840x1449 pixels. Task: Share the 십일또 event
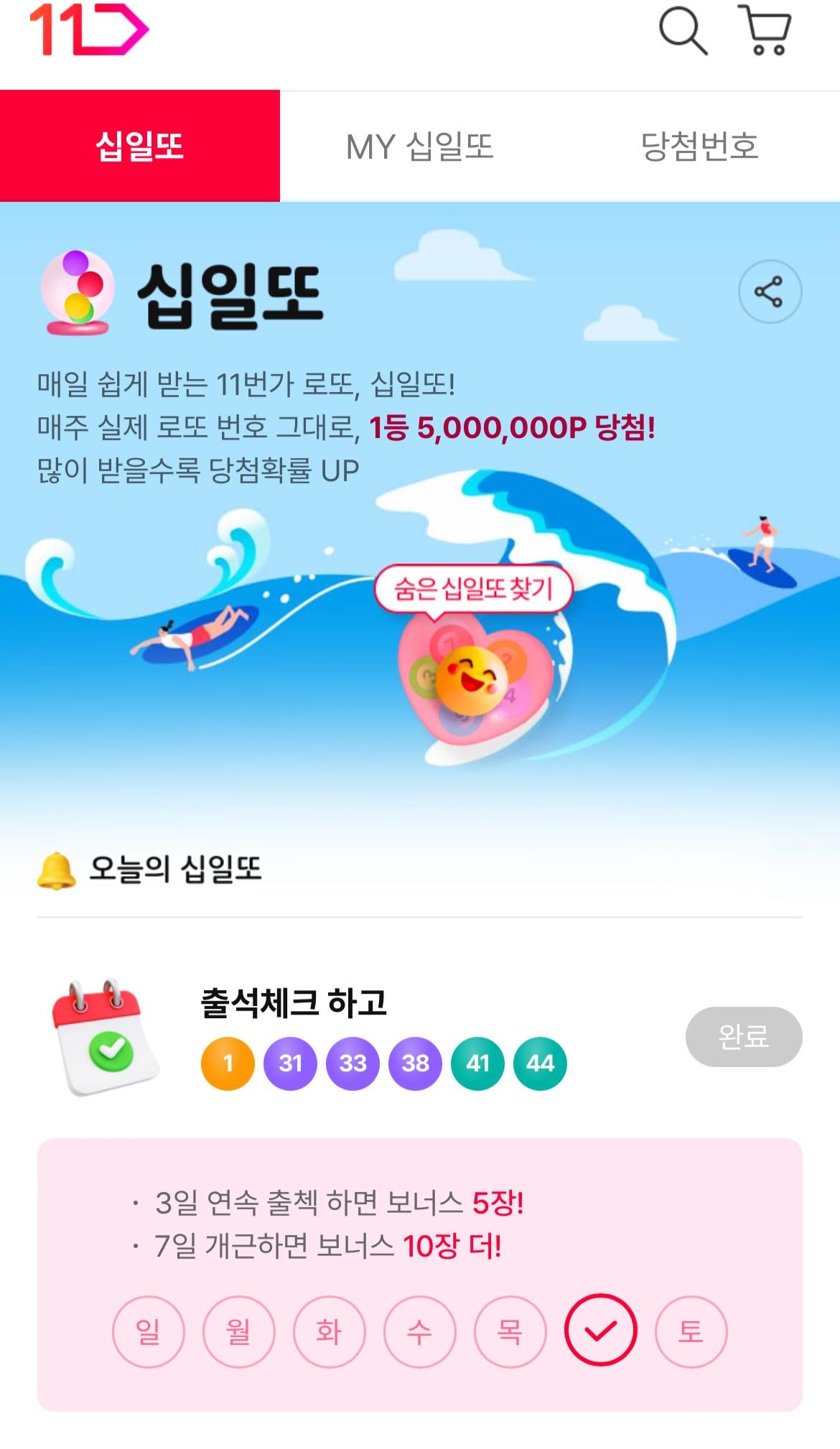770,292
